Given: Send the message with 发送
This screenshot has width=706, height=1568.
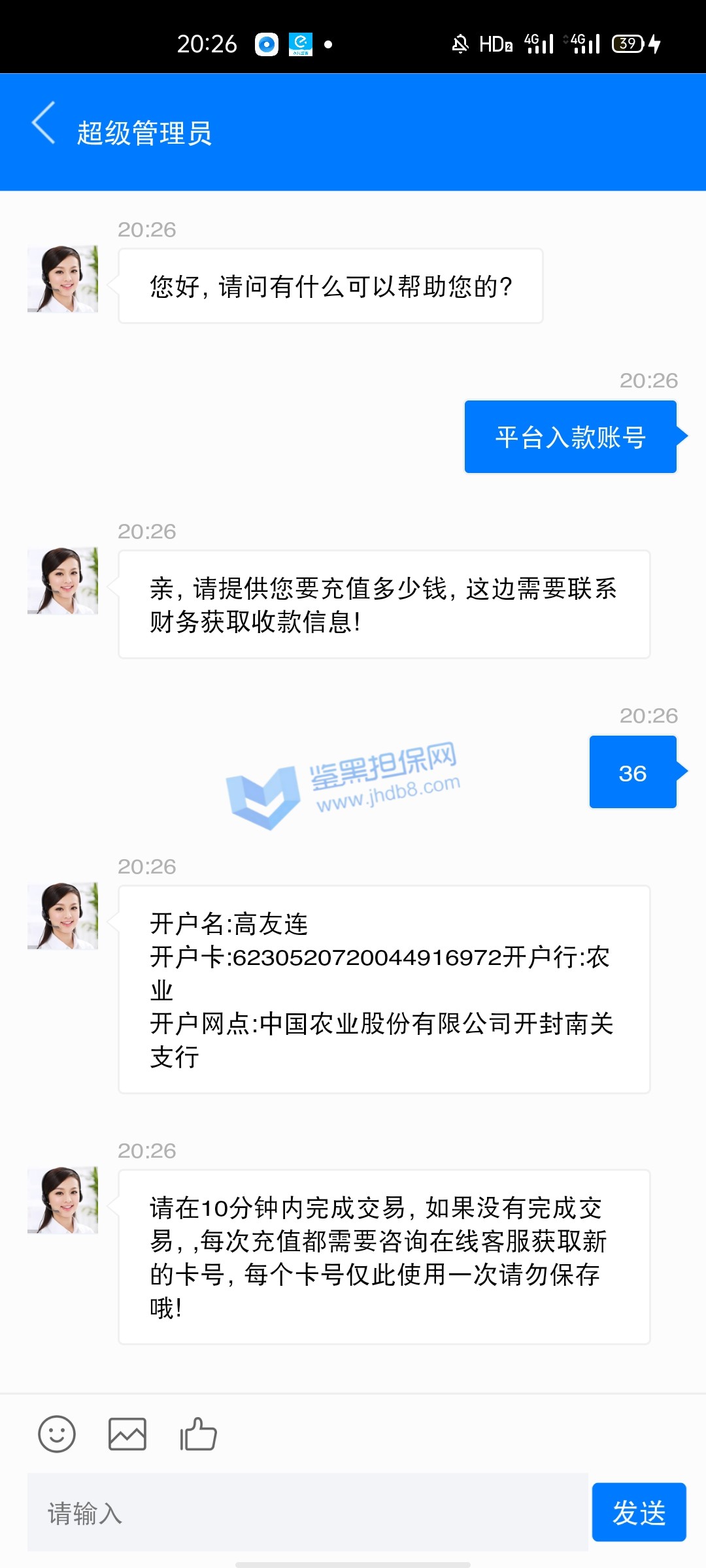Looking at the screenshot, I should point(639,1512).
